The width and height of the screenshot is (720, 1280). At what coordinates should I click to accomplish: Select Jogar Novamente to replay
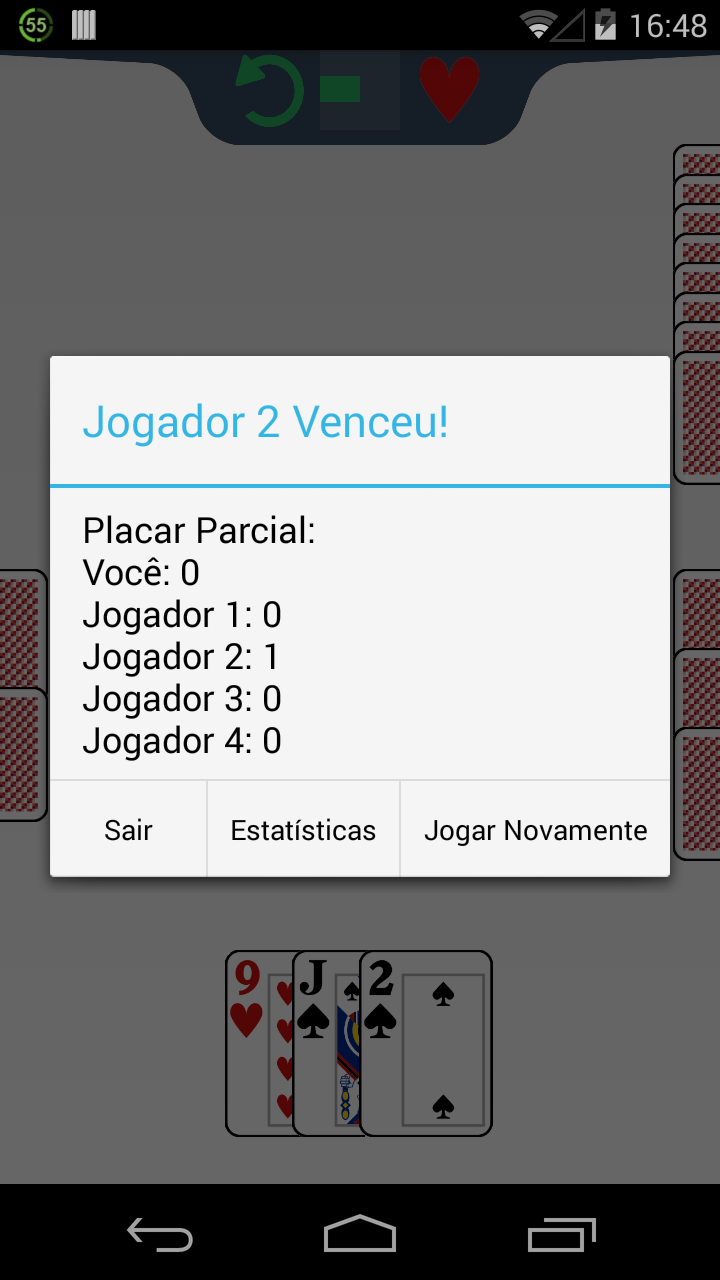[535, 830]
